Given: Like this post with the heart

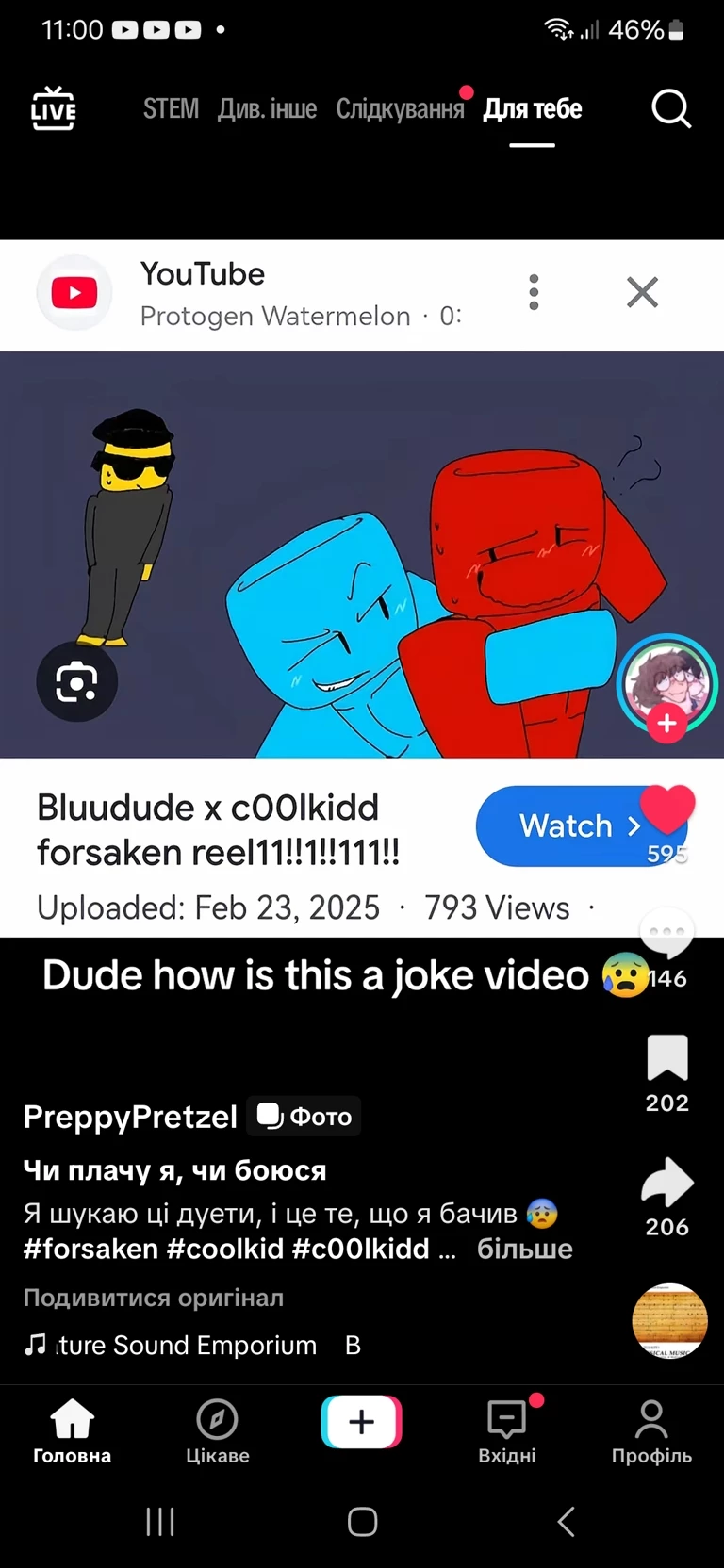Looking at the screenshot, I should click(x=667, y=810).
